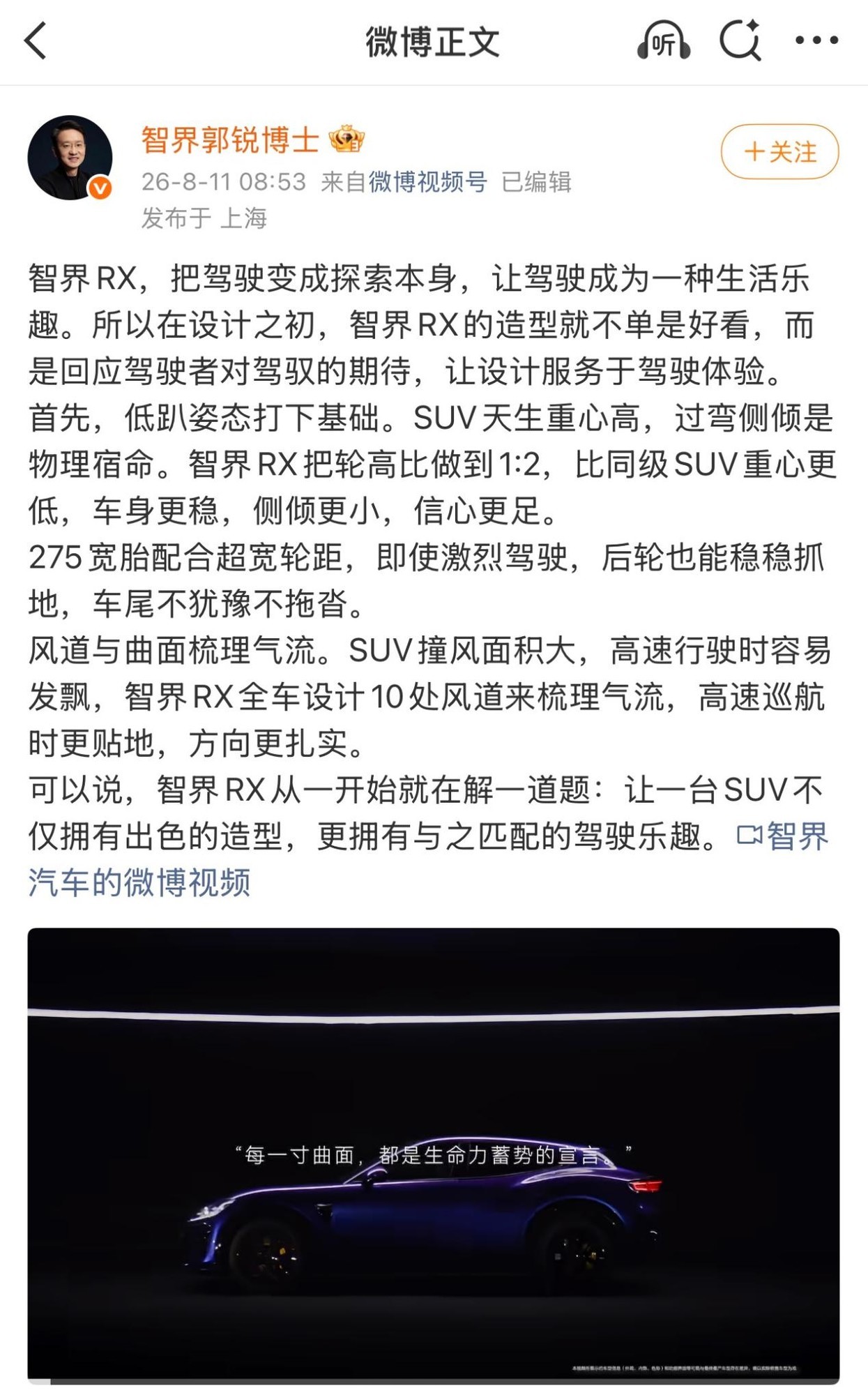Viewport: 868px width, 1395px height.
Task: Open the 微博视频号 source link
Action: click(428, 182)
